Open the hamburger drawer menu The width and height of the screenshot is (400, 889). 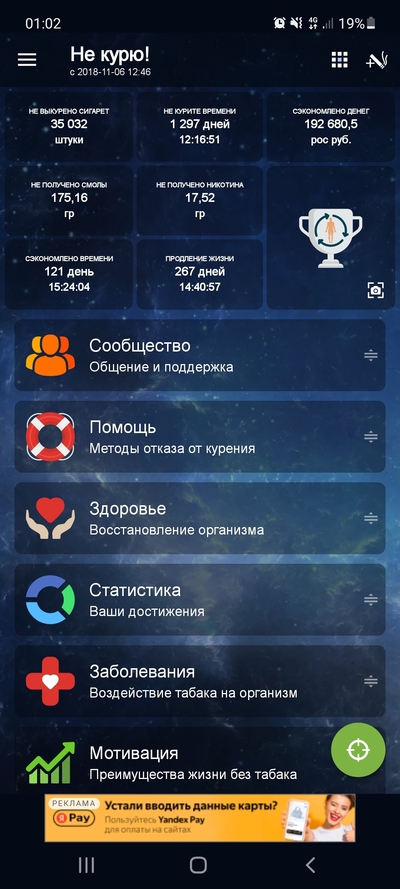tap(27, 60)
